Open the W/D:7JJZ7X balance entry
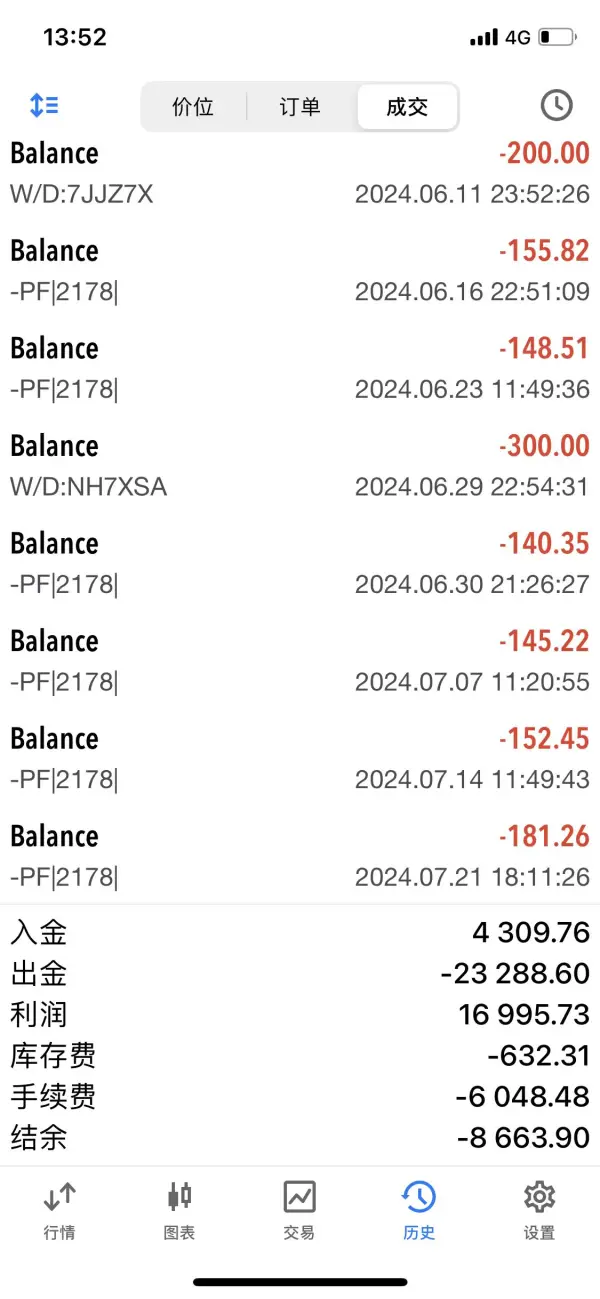This screenshot has width=600, height=1299. pyautogui.click(x=300, y=173)
